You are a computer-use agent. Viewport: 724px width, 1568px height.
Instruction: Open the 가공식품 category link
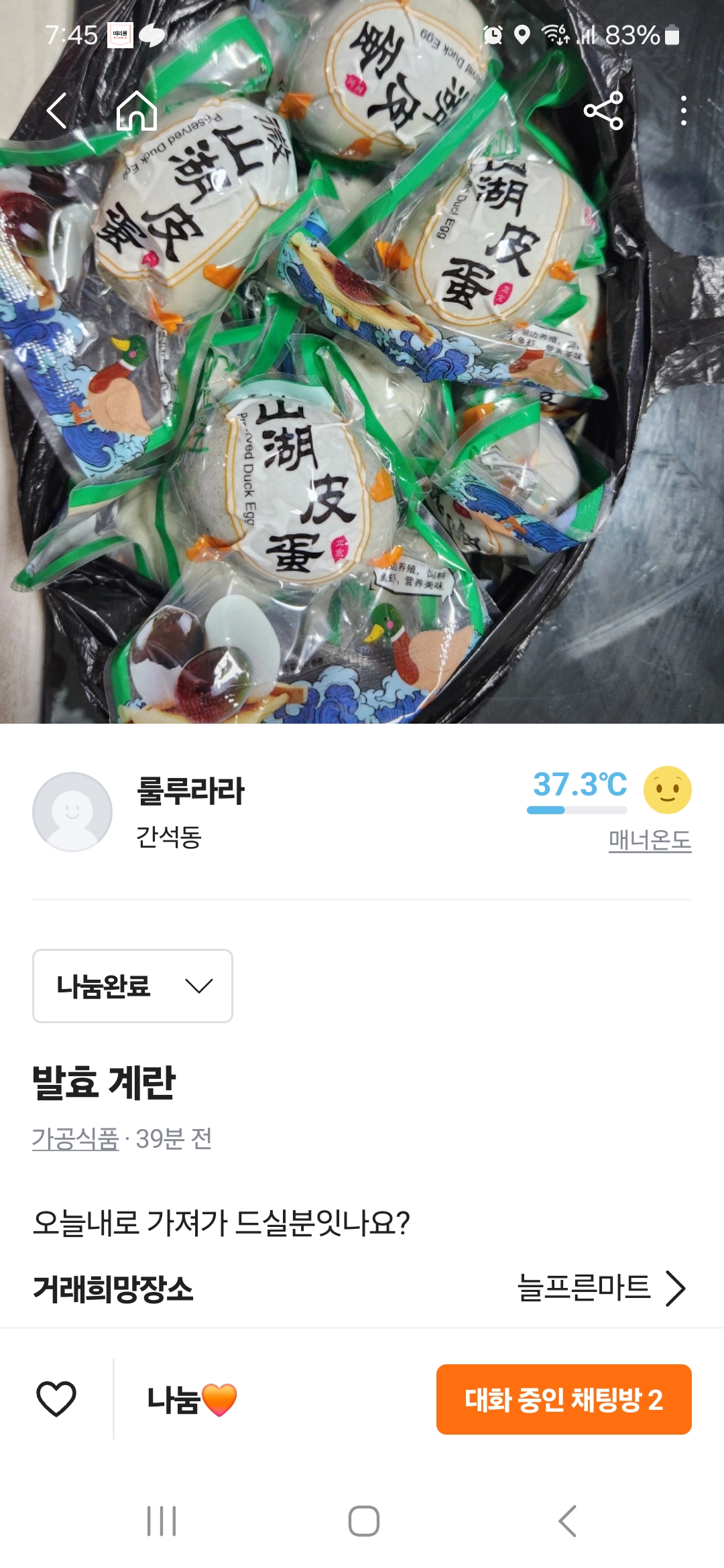(75, 1138)
